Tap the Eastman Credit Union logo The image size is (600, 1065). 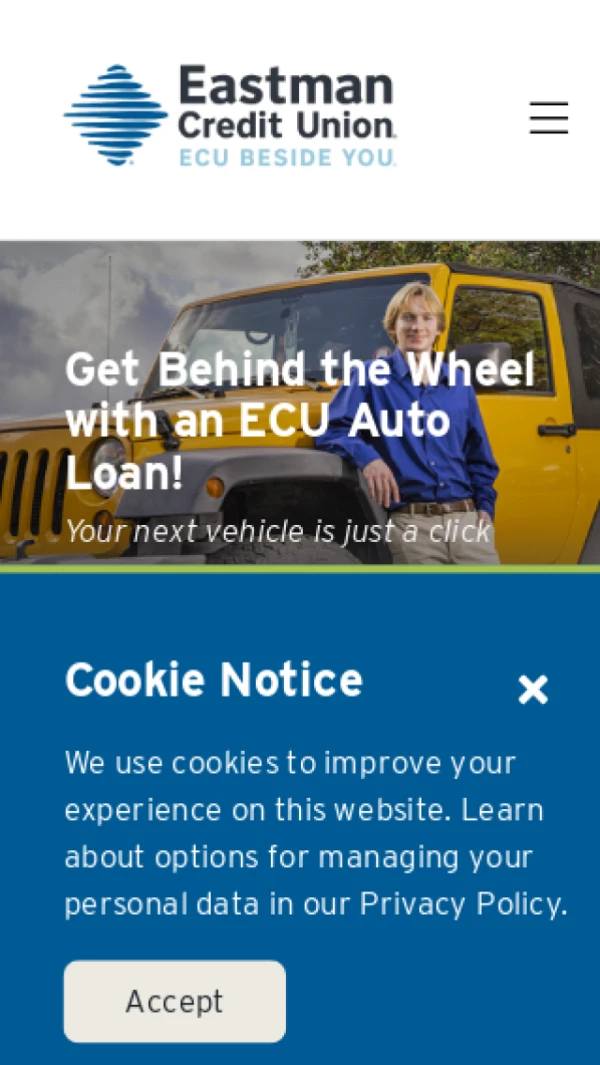pyautogui.click(x=230, y=116)
